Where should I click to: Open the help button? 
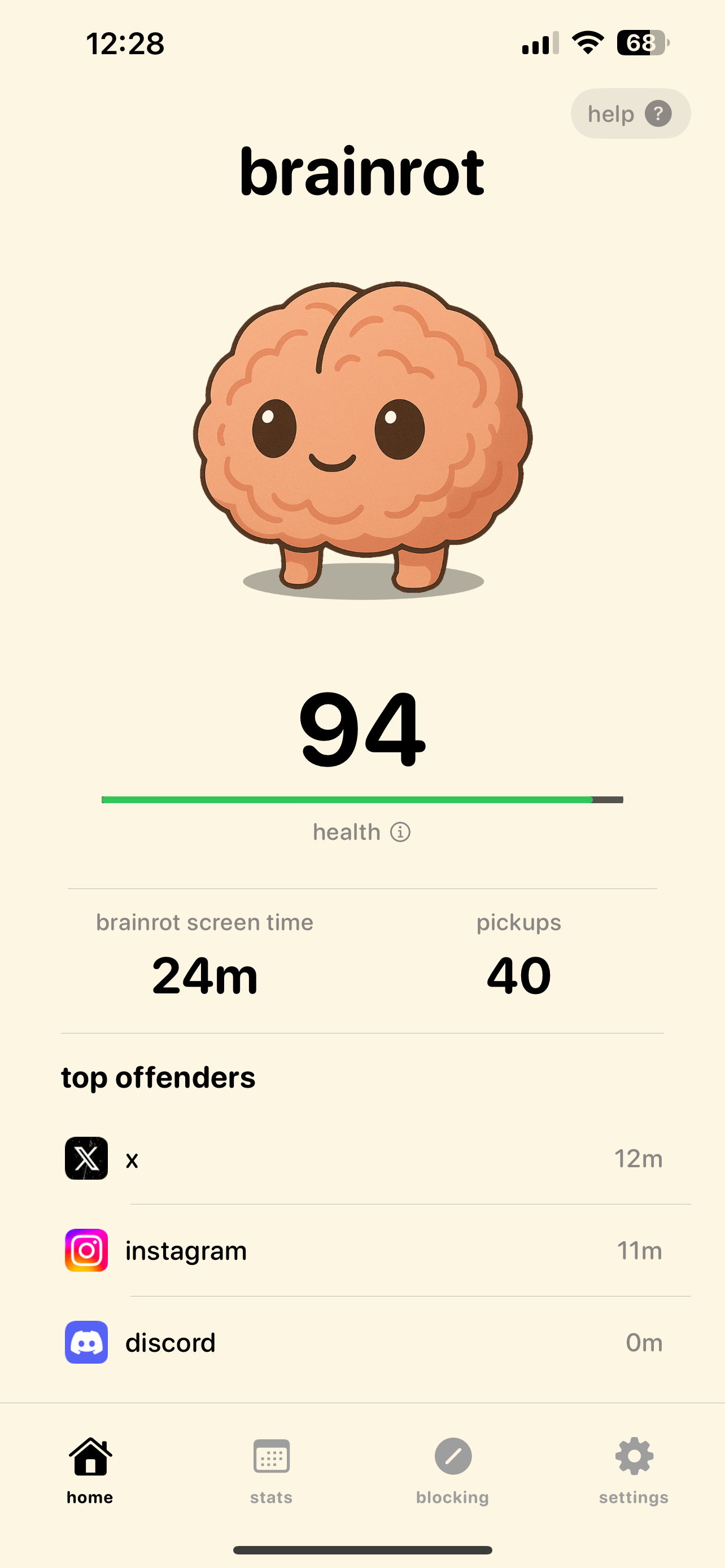630,113
